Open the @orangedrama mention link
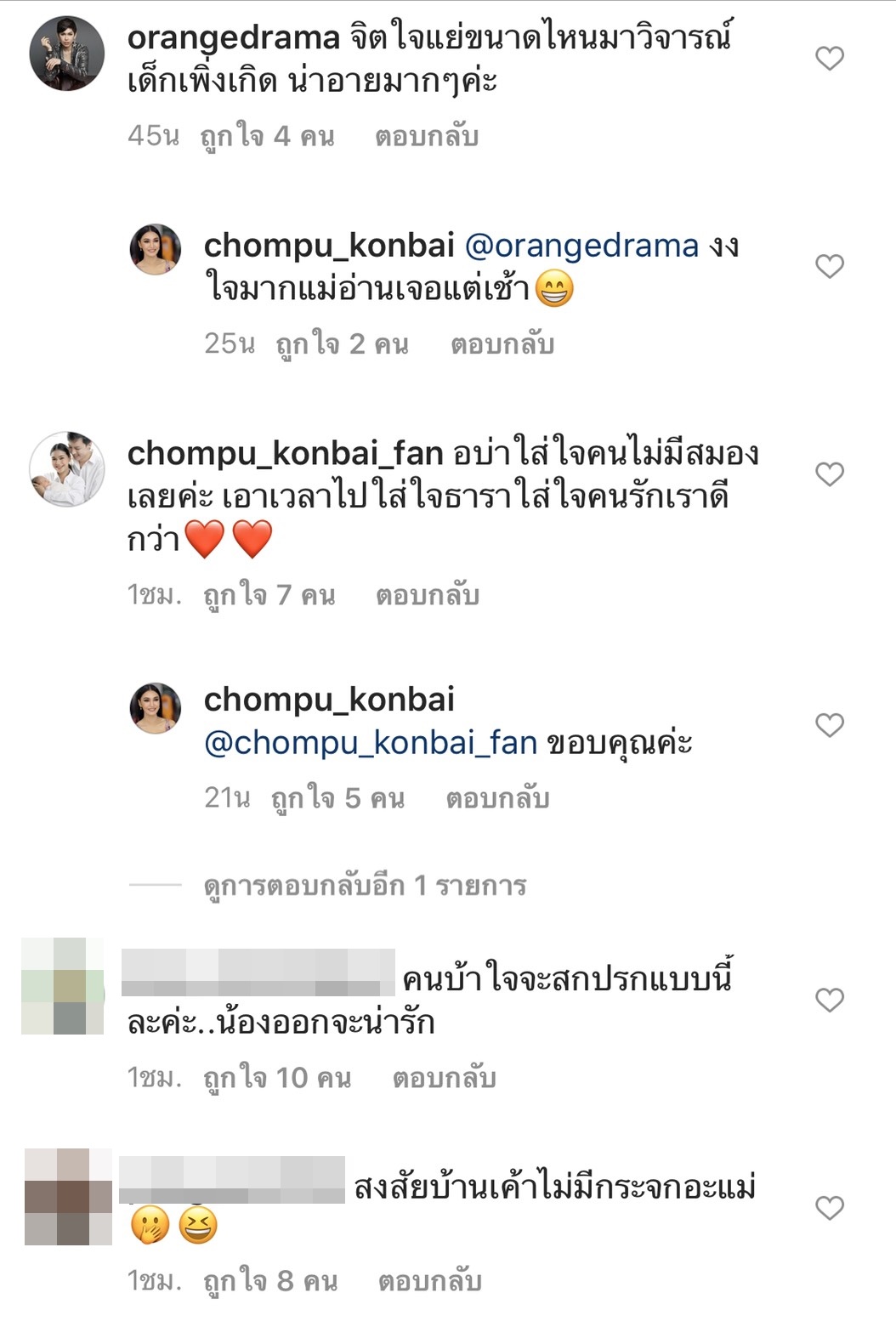Image resolution: width=896 pixels, height=1321 pixels. pyautogui.click(x=581, y=246)
